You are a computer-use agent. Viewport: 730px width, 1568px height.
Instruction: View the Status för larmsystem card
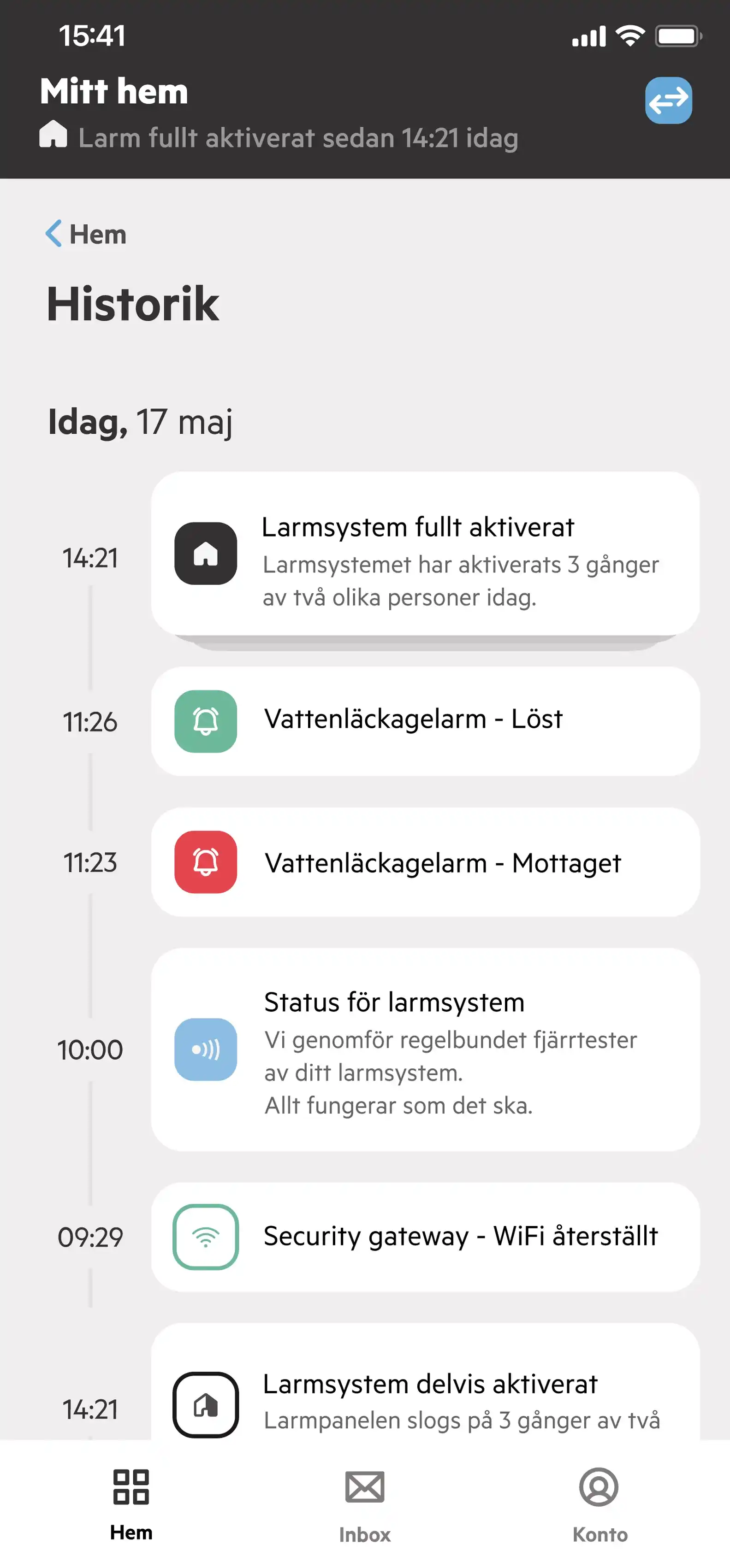click(426, 1050)
